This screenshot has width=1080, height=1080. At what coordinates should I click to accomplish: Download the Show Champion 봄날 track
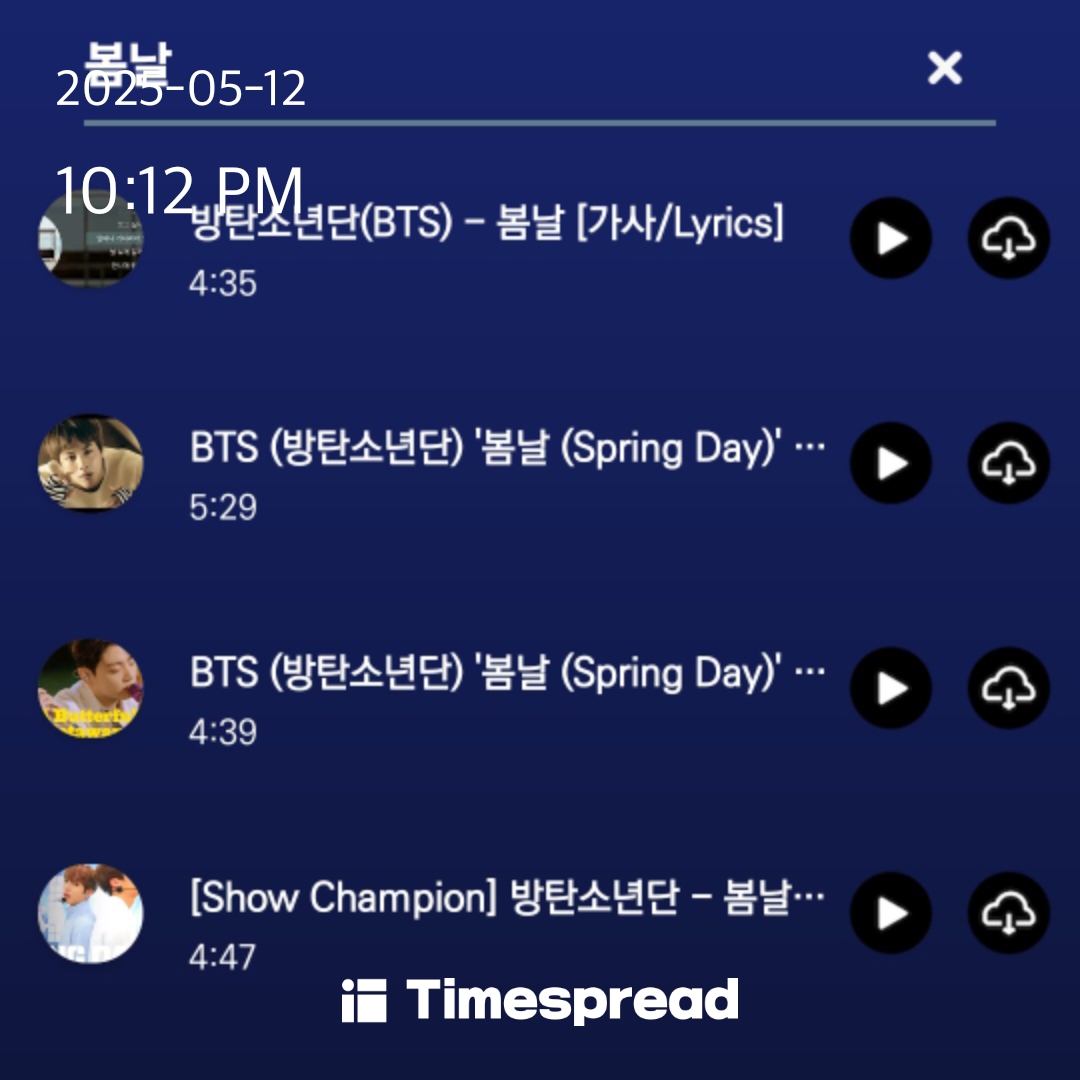(x=1008, y=913)
